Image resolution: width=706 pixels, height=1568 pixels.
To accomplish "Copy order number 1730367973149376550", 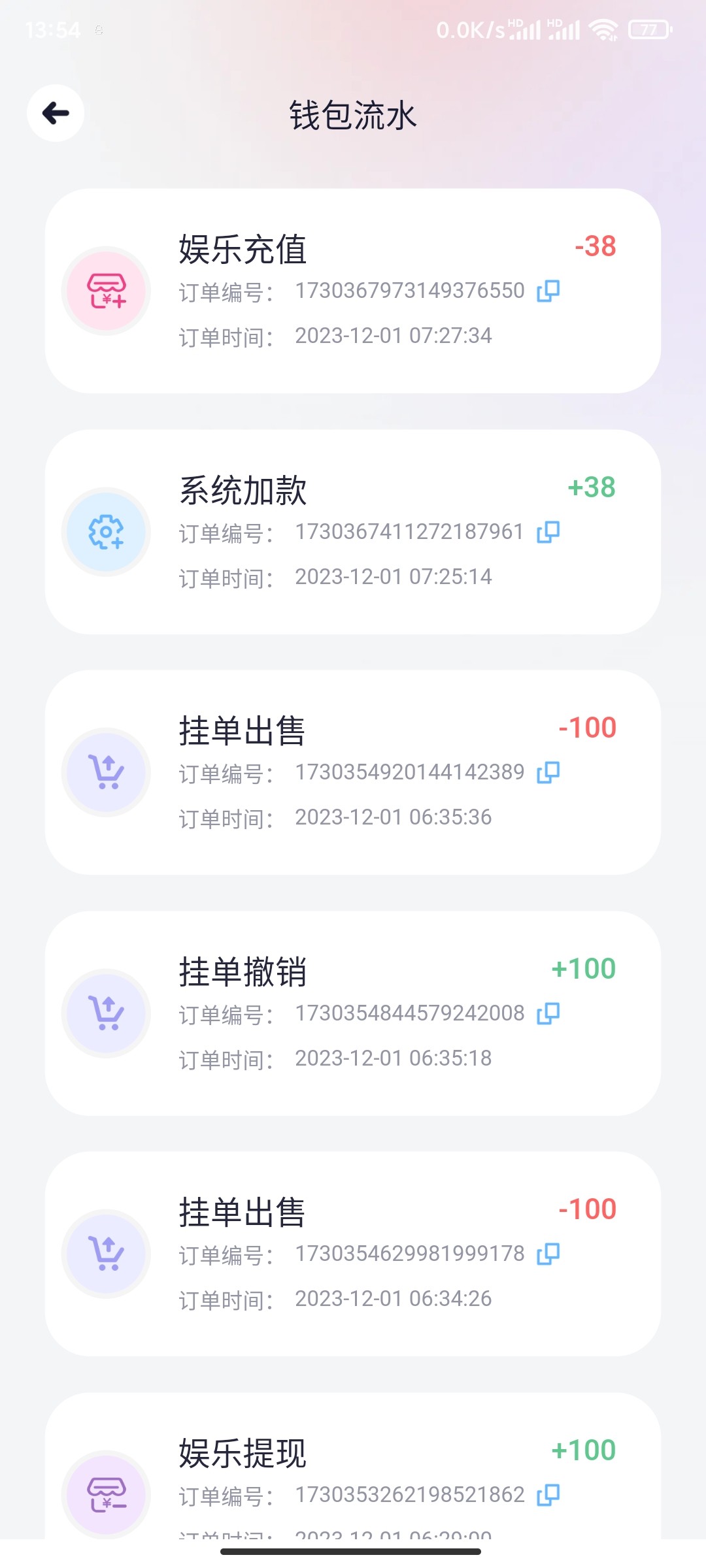I will point(548,291).
